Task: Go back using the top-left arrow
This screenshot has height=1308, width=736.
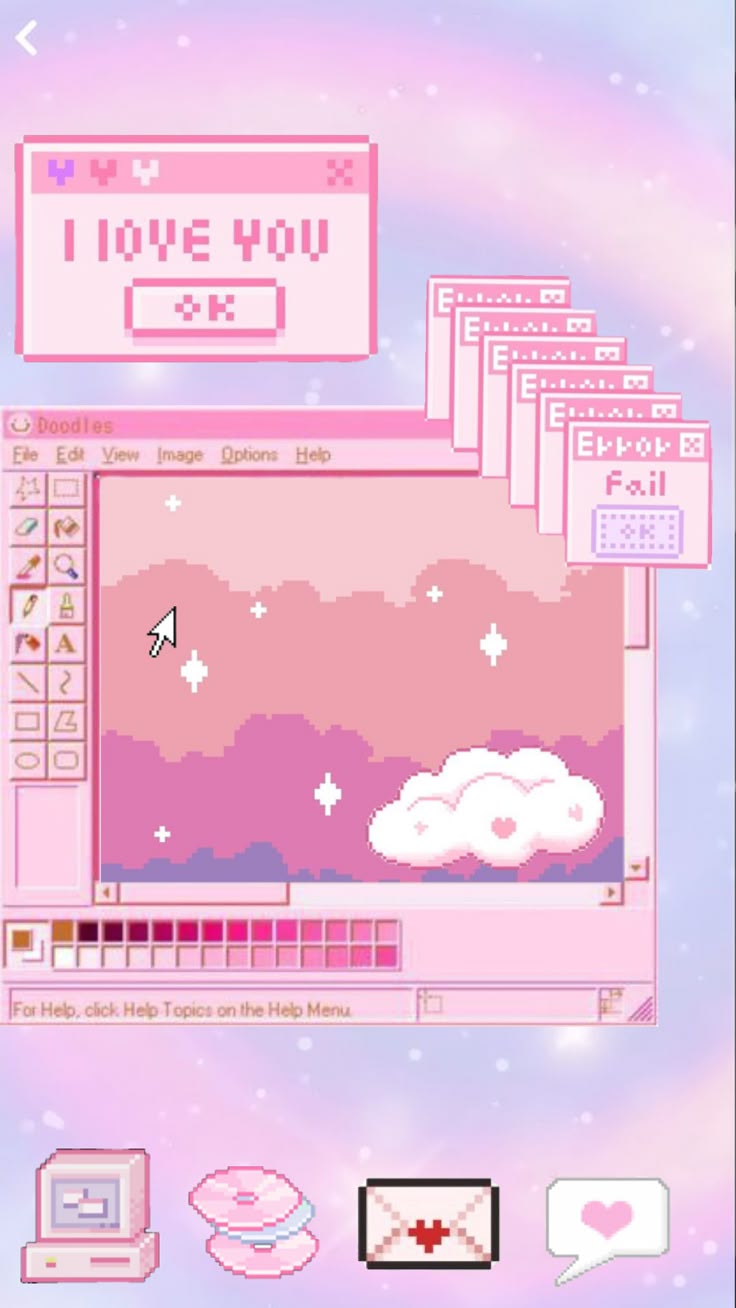Action: pyautogui.click(x=27, y=38)
